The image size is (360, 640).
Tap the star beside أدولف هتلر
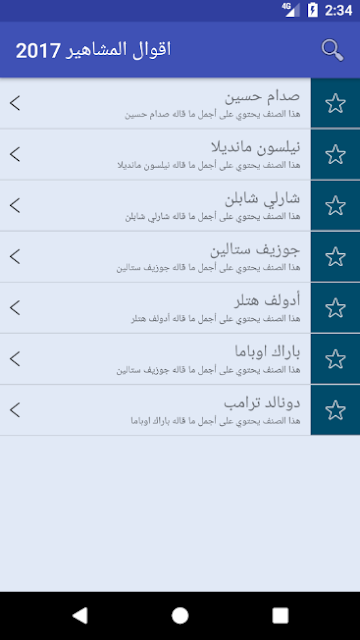pos(336,308)
